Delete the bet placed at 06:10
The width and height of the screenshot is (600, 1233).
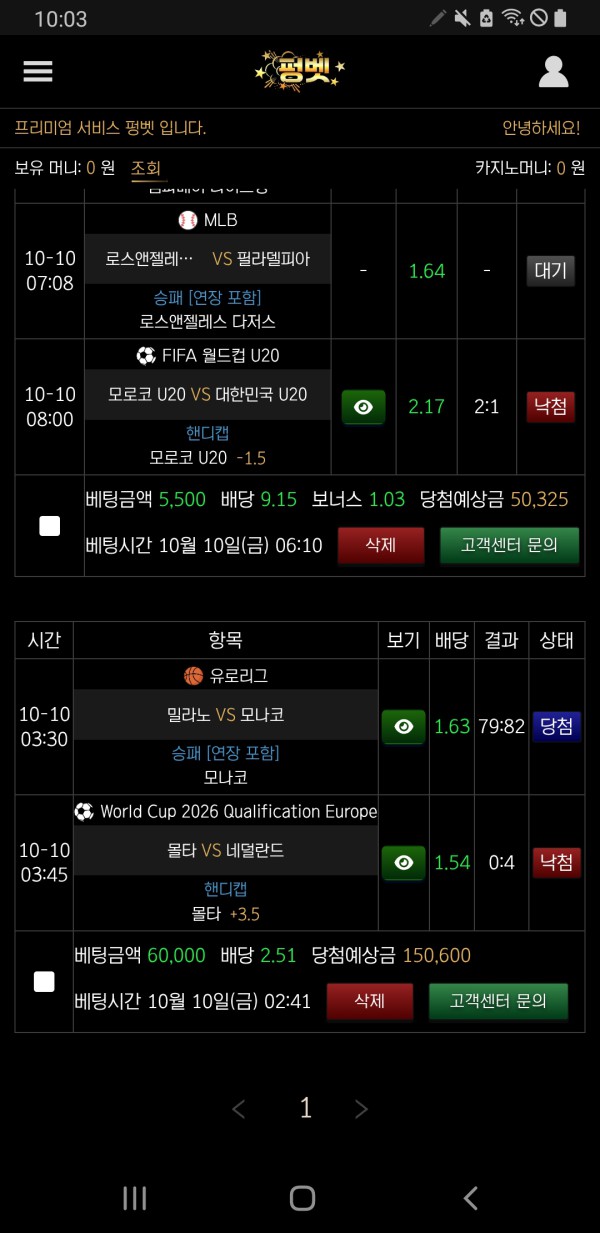point(380,545)
